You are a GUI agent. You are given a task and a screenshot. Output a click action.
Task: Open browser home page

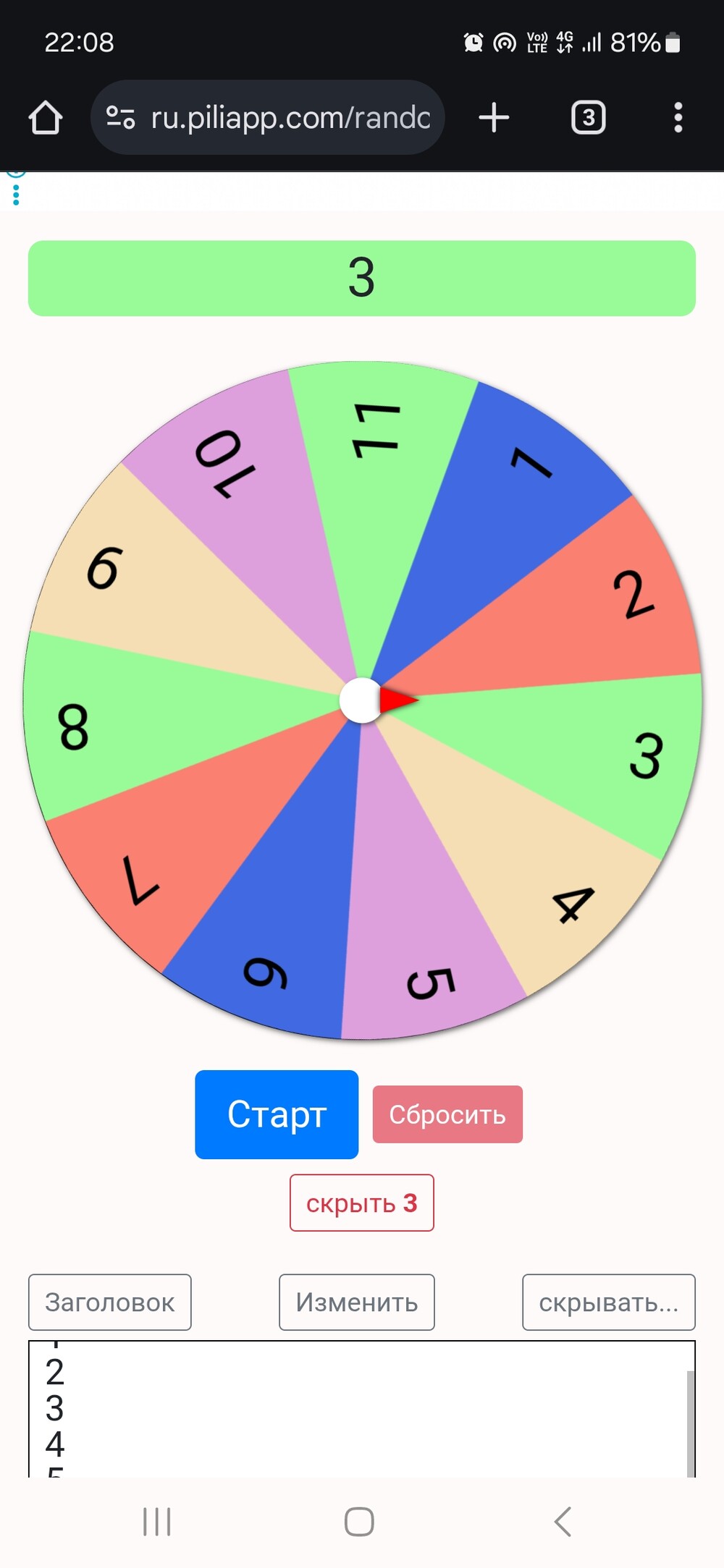(45, 117)
